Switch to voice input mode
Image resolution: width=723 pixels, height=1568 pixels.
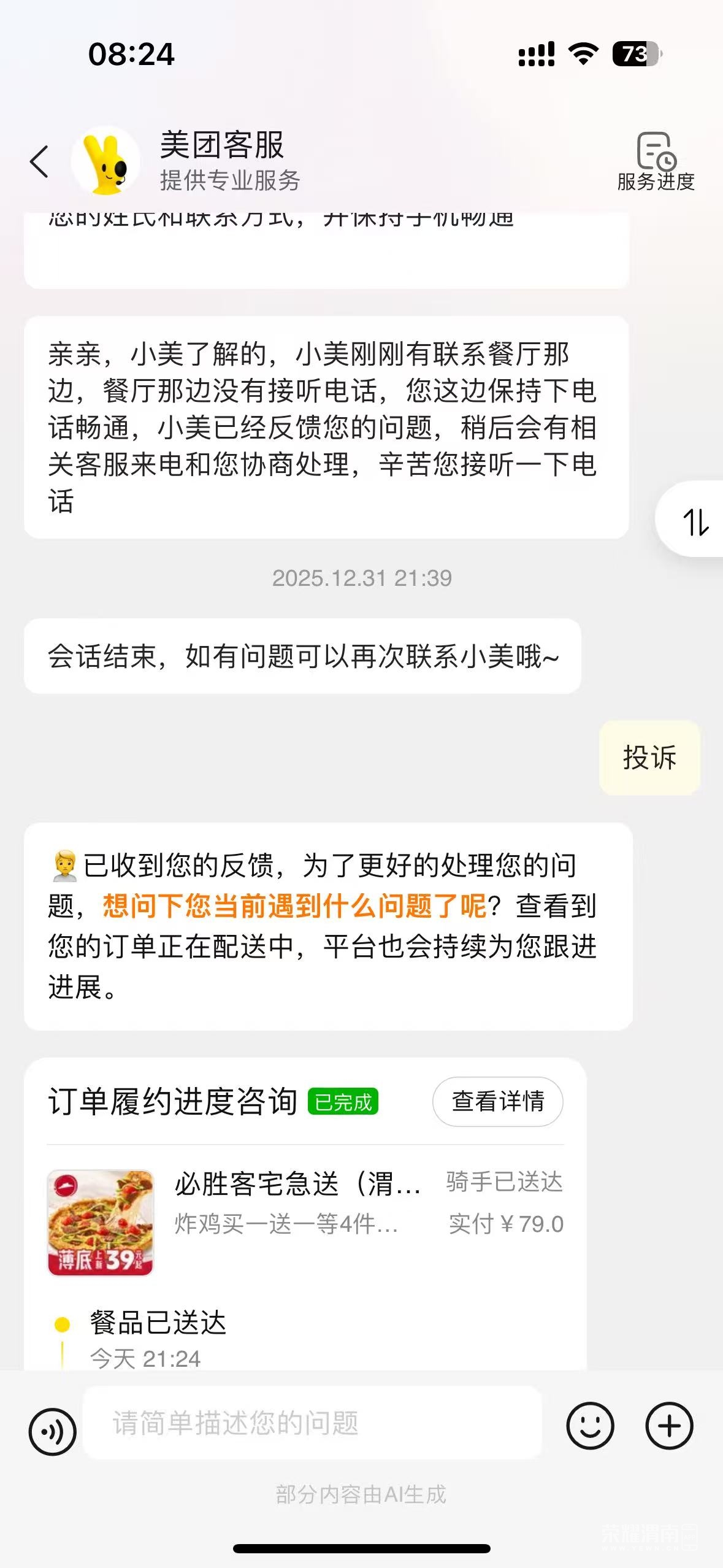click(x=53, y=1431)
